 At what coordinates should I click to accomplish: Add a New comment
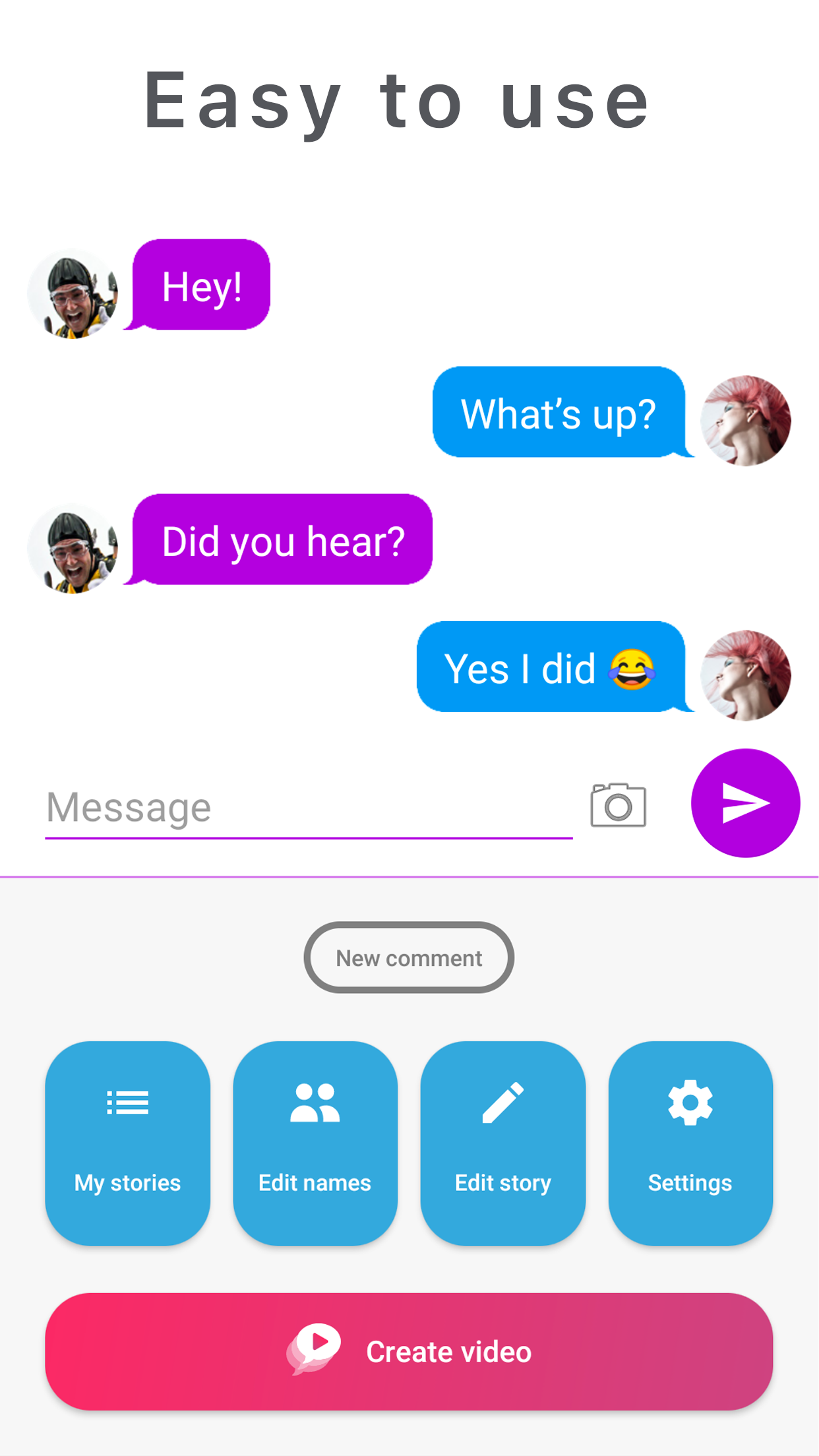(409, 957)
